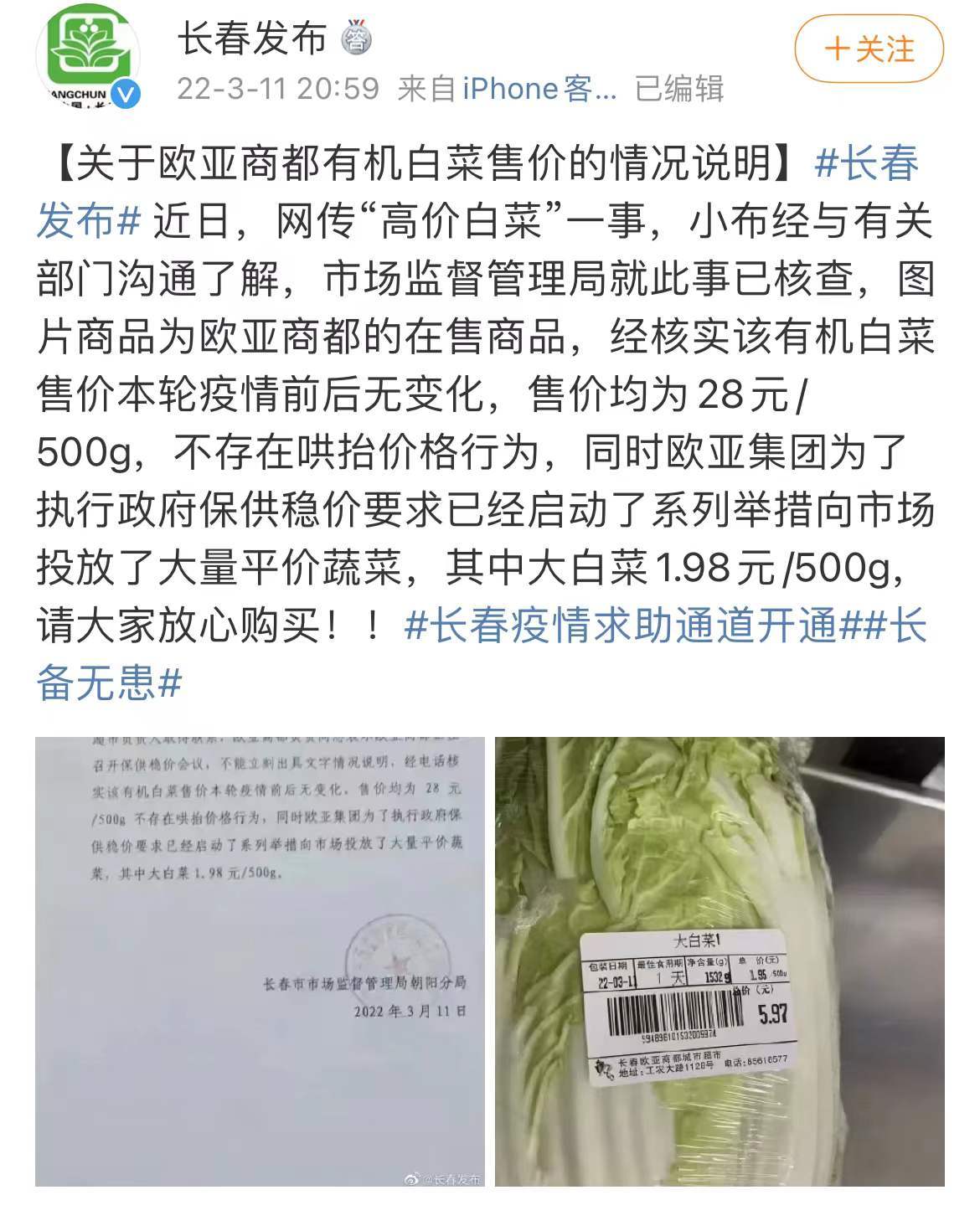The image size is (980, 1226).
Task: Follow 长春发布 with the 关注 button
Action: 869,49
